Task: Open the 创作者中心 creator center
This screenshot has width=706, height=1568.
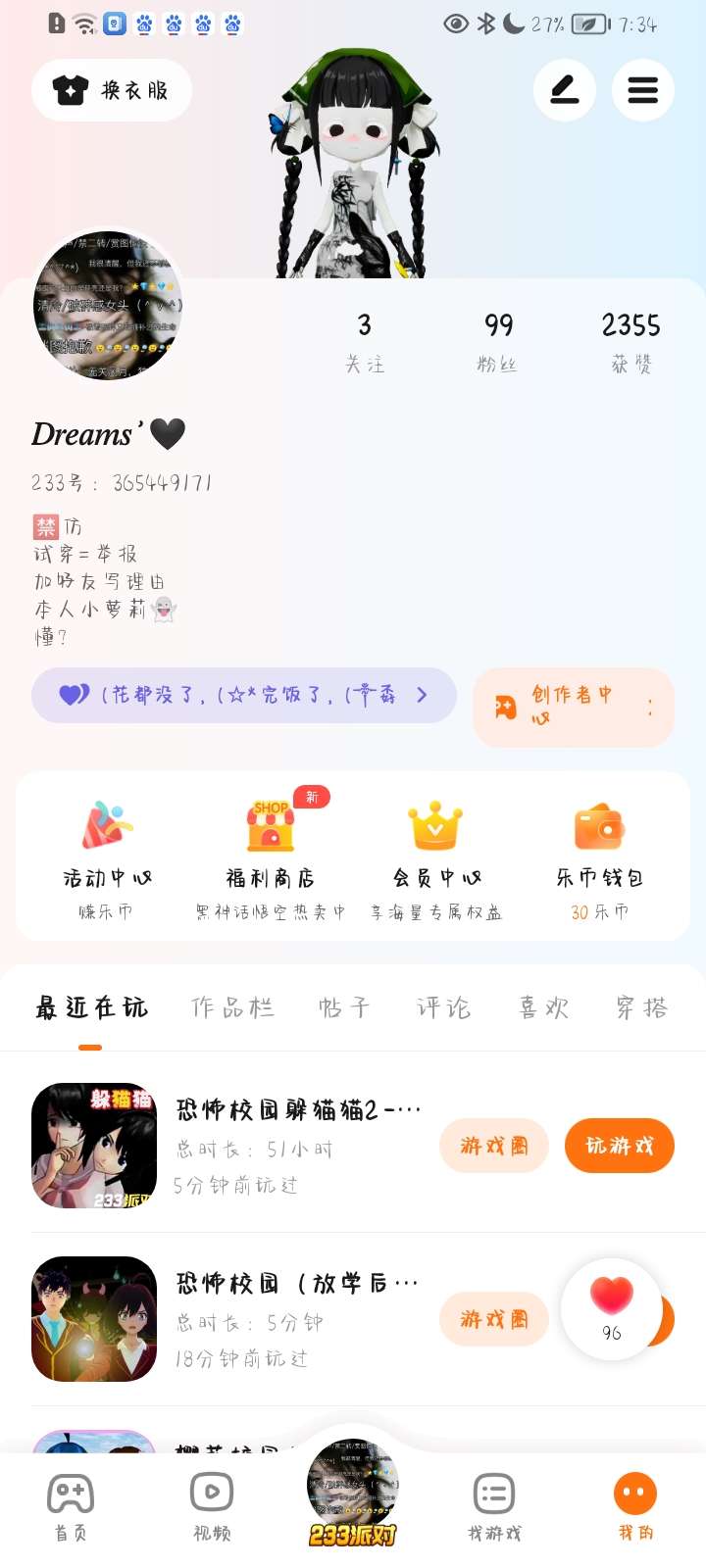Action: pos(573,707)
